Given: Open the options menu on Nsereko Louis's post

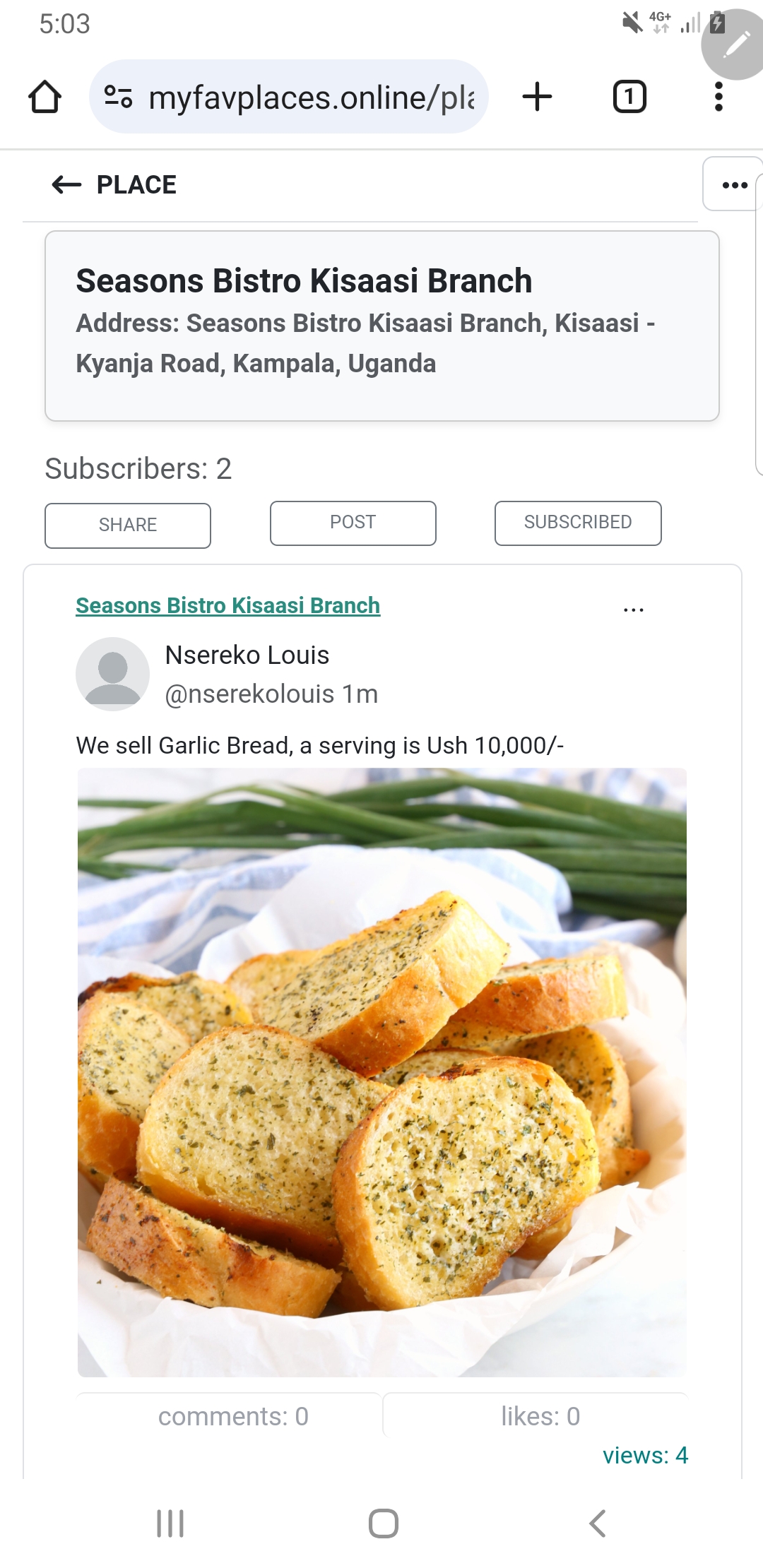Looking at the screenshot, I should point(633,610).
